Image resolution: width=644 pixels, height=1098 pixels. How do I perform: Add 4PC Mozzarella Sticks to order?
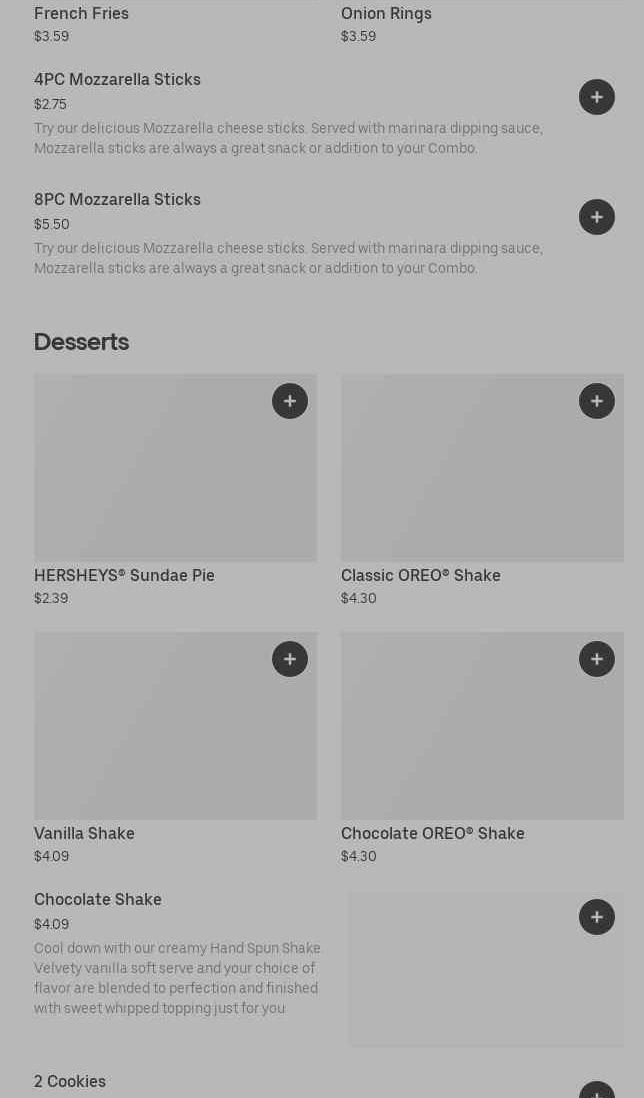click(x=596, y=97)
